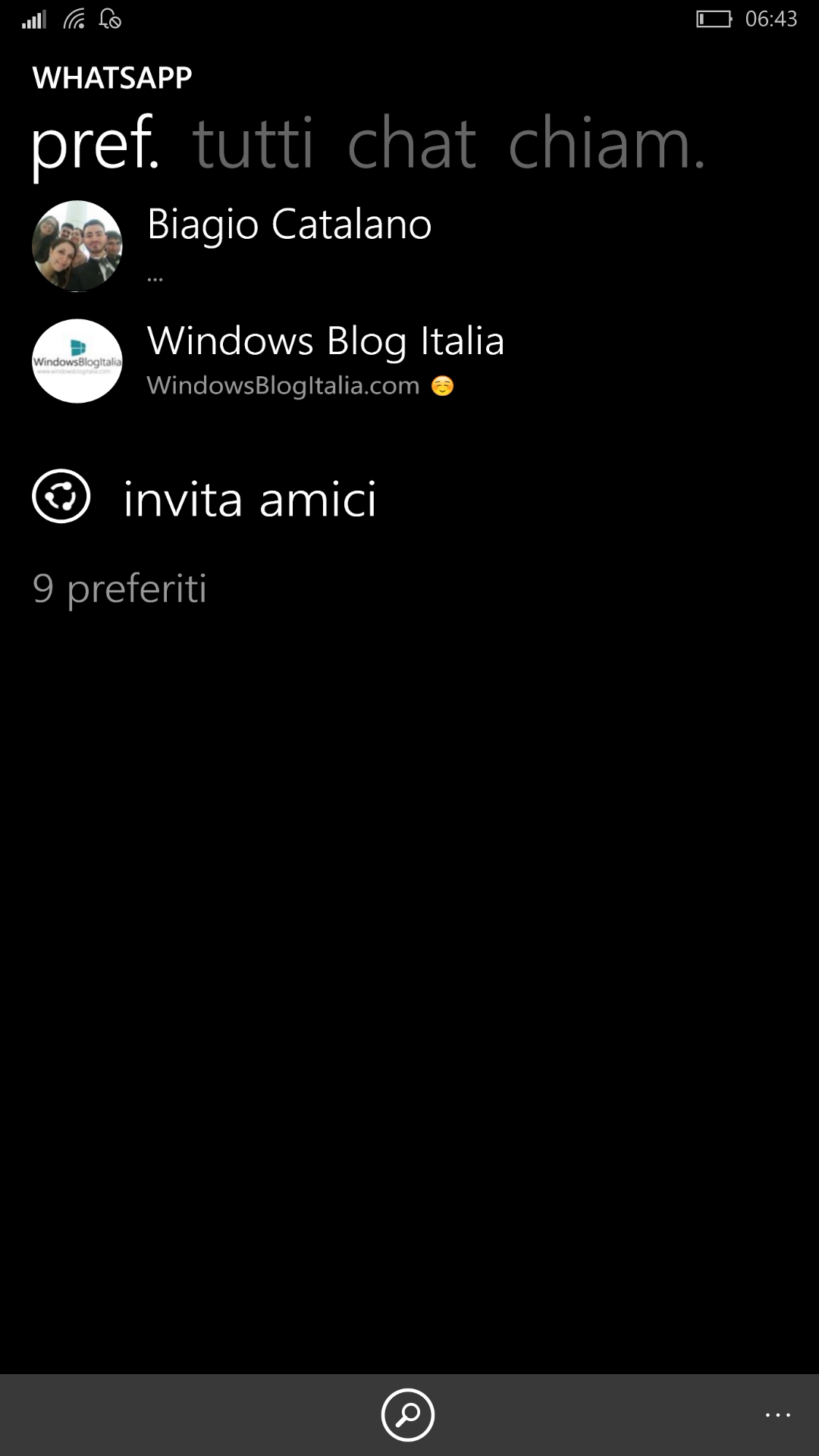Switch to the chat tab
This screenshot has width=819, height=1456.
[x=412, y=143]
